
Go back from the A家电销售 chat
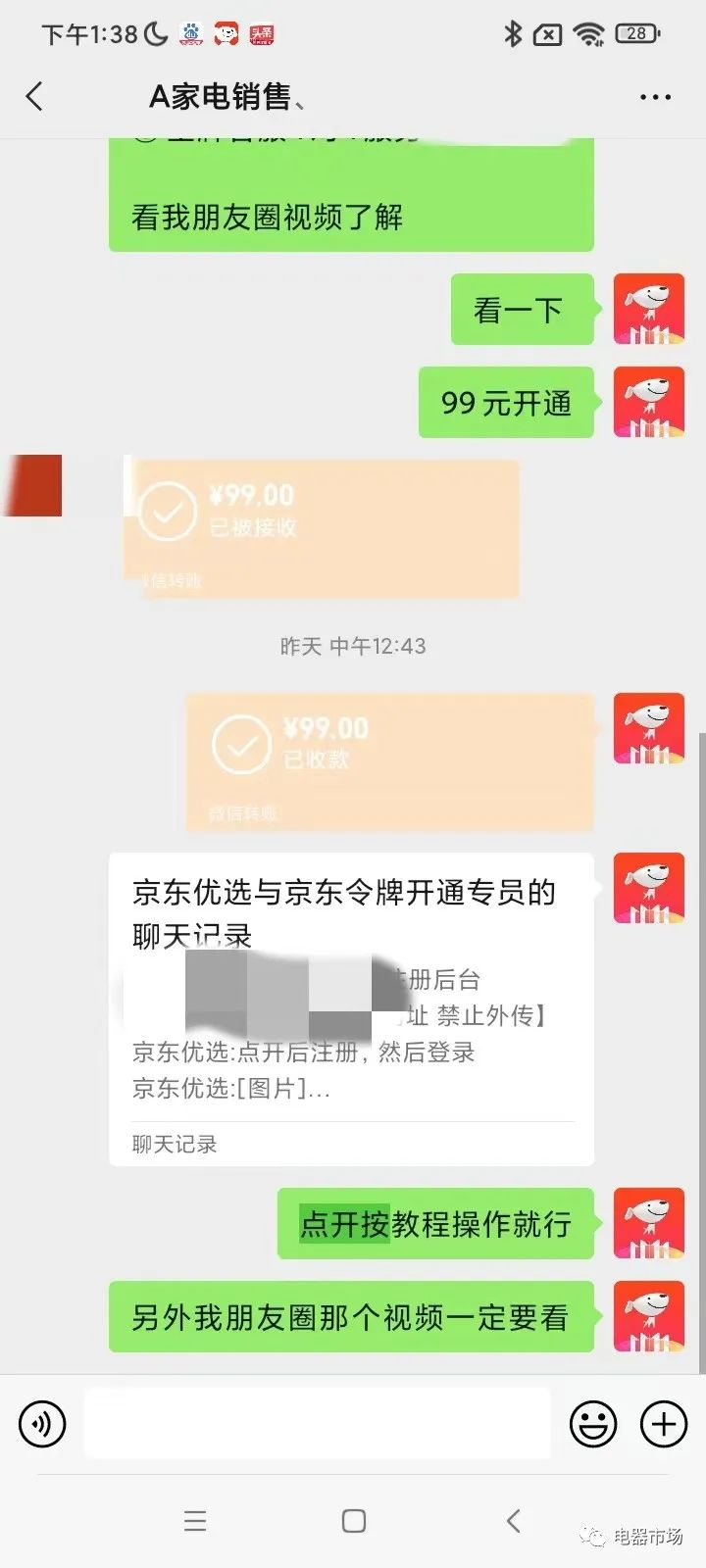pyautogui.click(x=34, y=96)
